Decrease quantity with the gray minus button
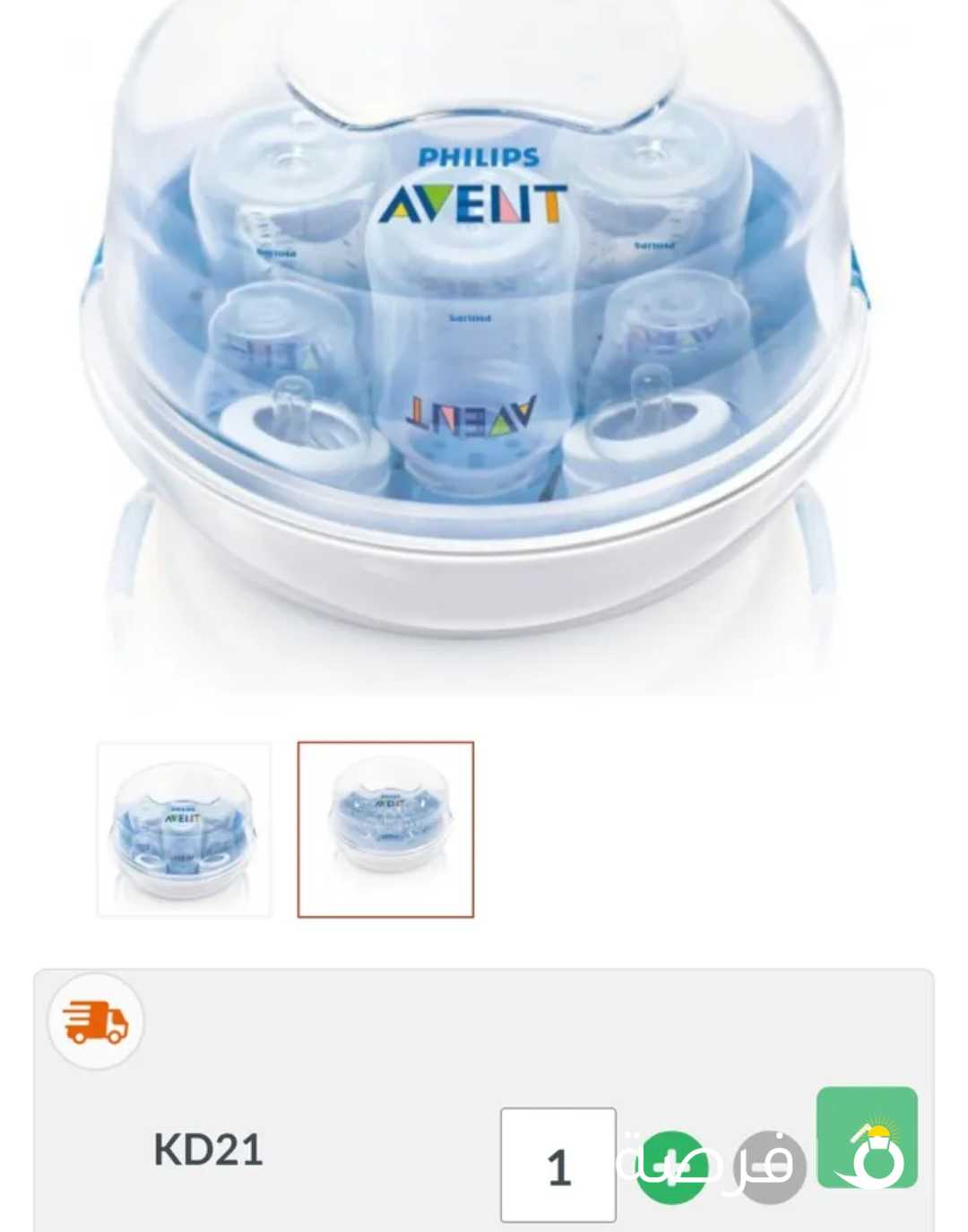The height and width of the screenshot is (1232, 968). point(769,1167)
